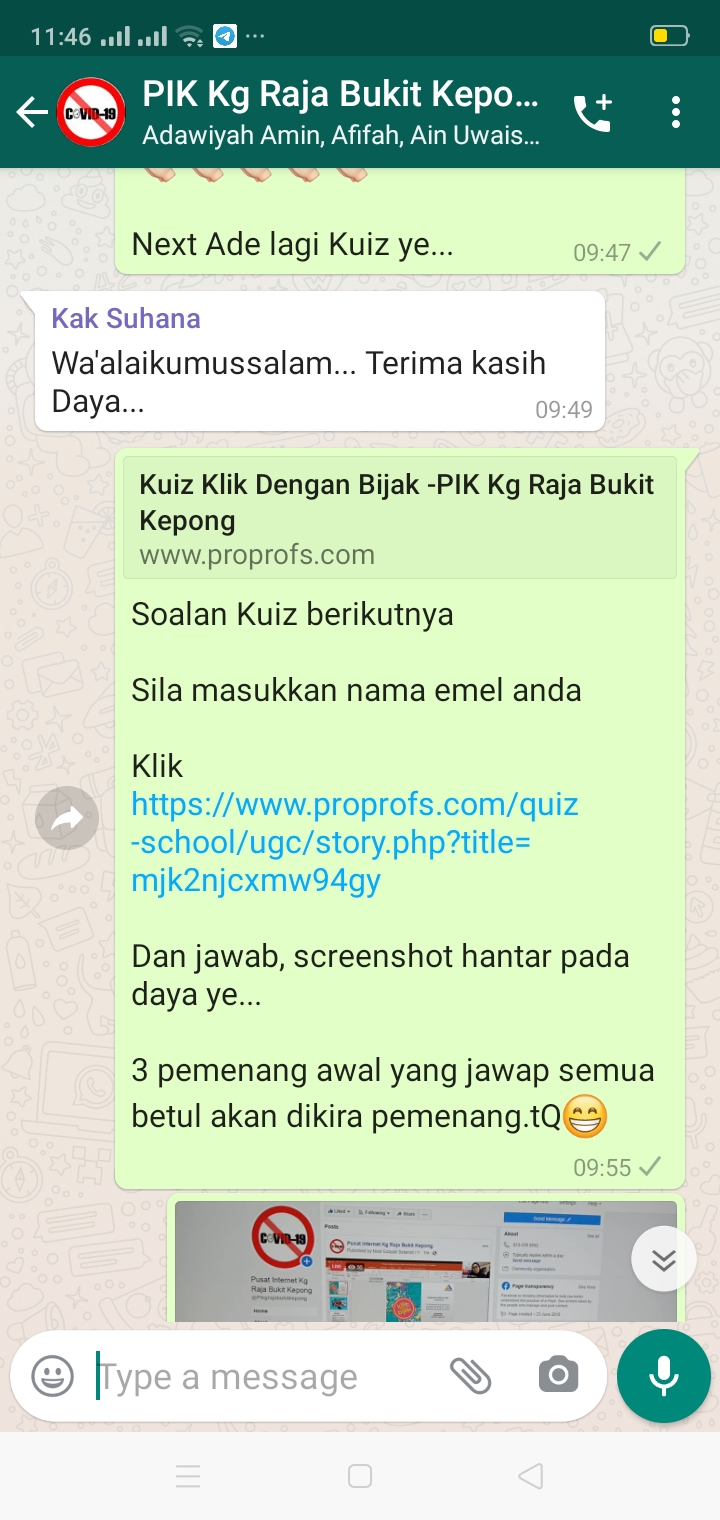The image size is (720, 1520).
Task: Open the camera from the message bar
Action: tap(558, 1377)
